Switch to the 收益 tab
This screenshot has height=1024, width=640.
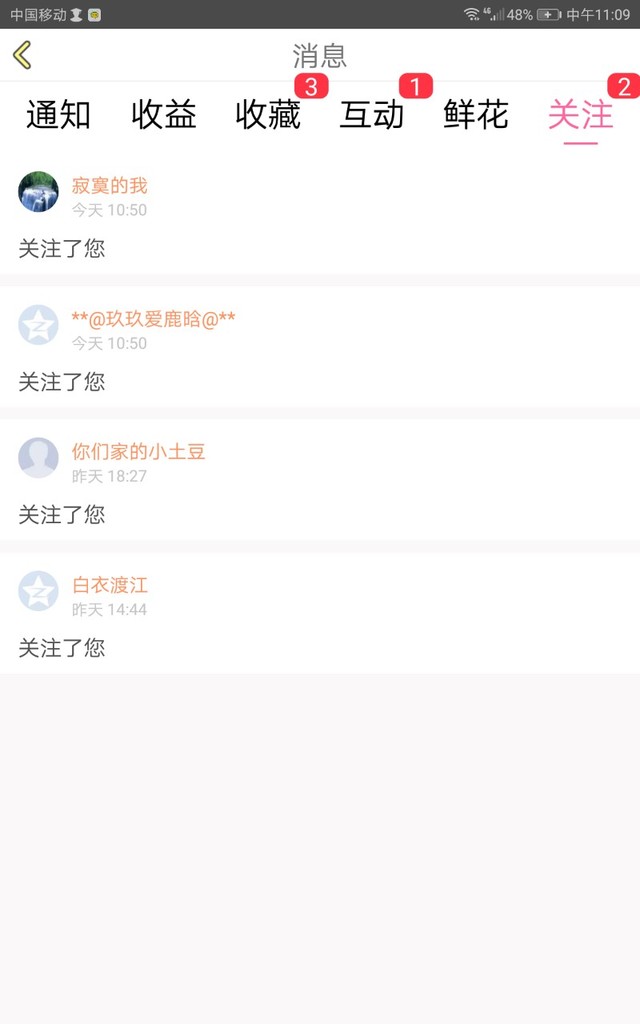[x=163, y=115]
